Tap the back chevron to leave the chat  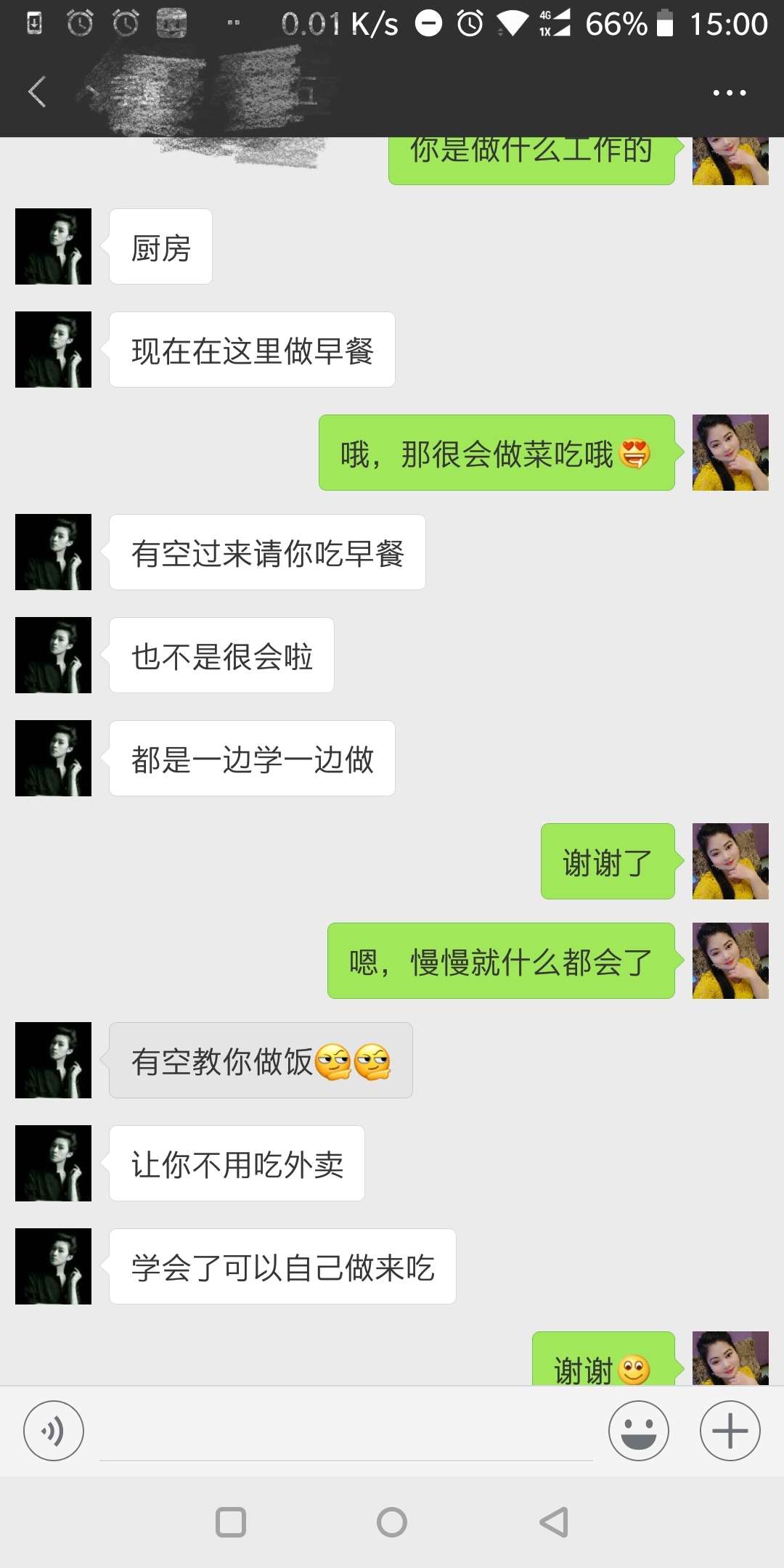38,92
